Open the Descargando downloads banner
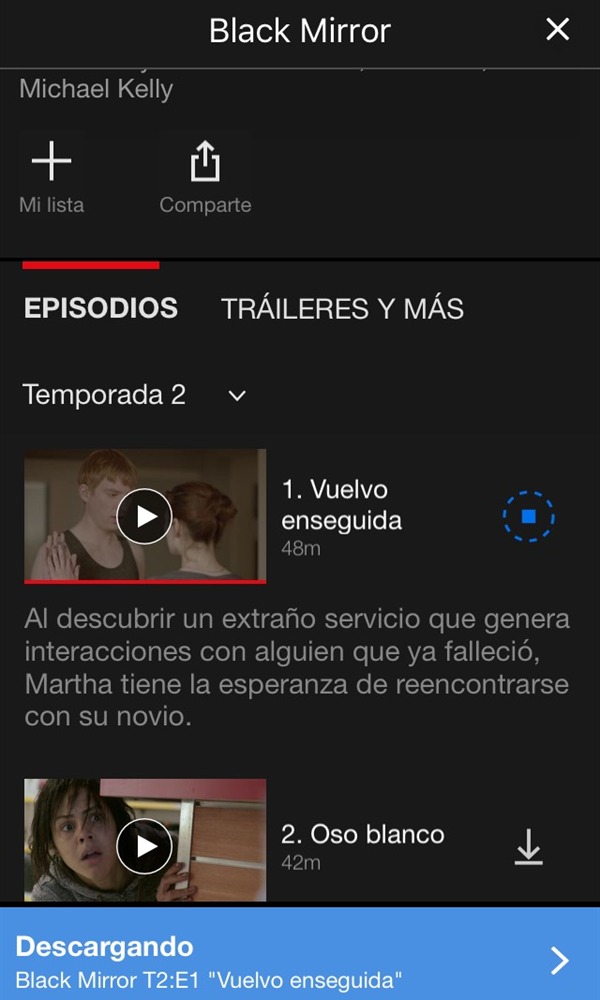The image size is (600, 1000). (300, 960)
